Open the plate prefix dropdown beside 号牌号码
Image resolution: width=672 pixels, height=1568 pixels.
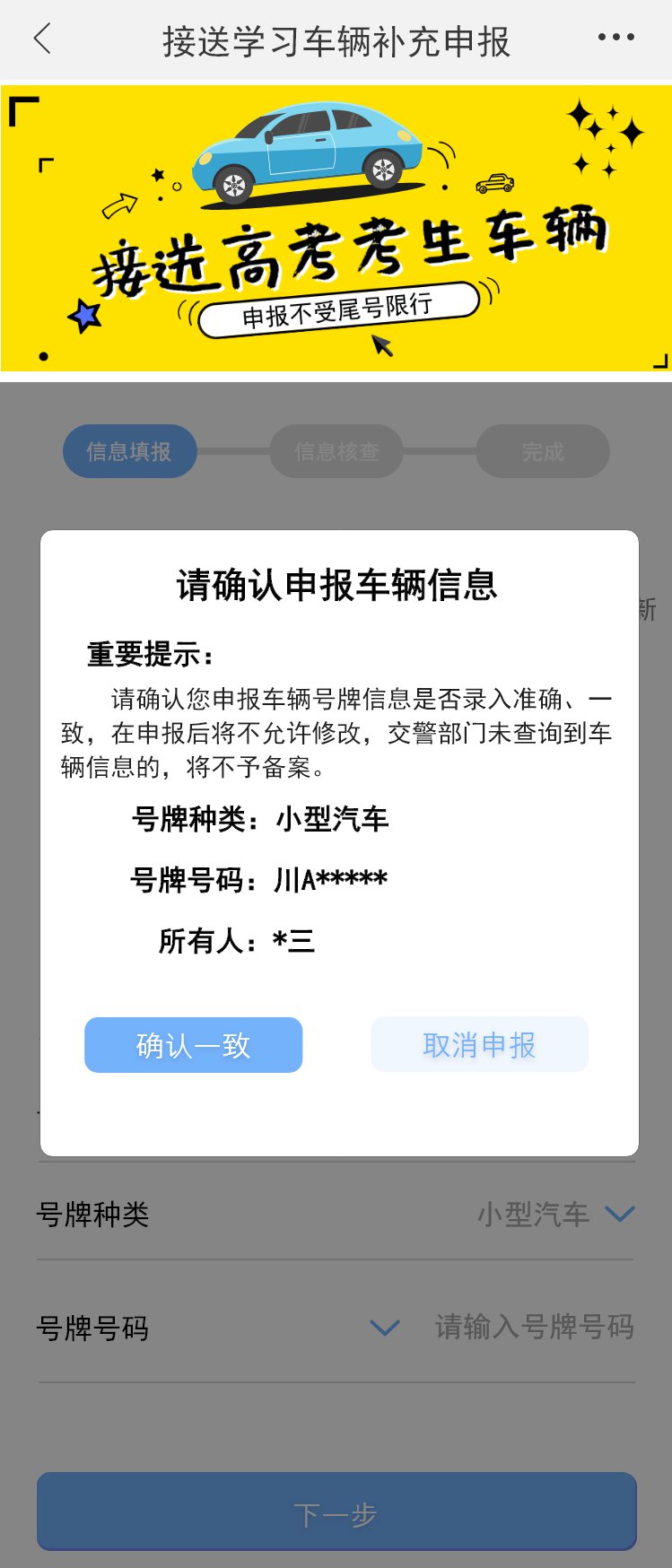[385, 1328]
